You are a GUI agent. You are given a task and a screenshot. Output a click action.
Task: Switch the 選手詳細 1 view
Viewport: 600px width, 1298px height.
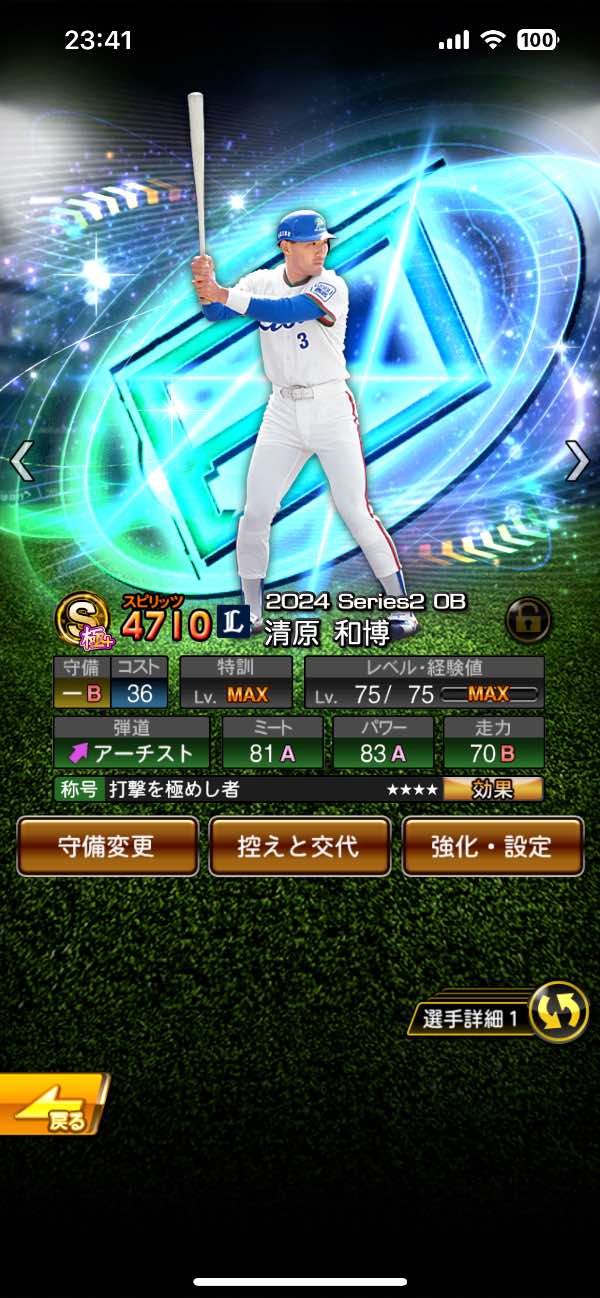(557, 1012)
